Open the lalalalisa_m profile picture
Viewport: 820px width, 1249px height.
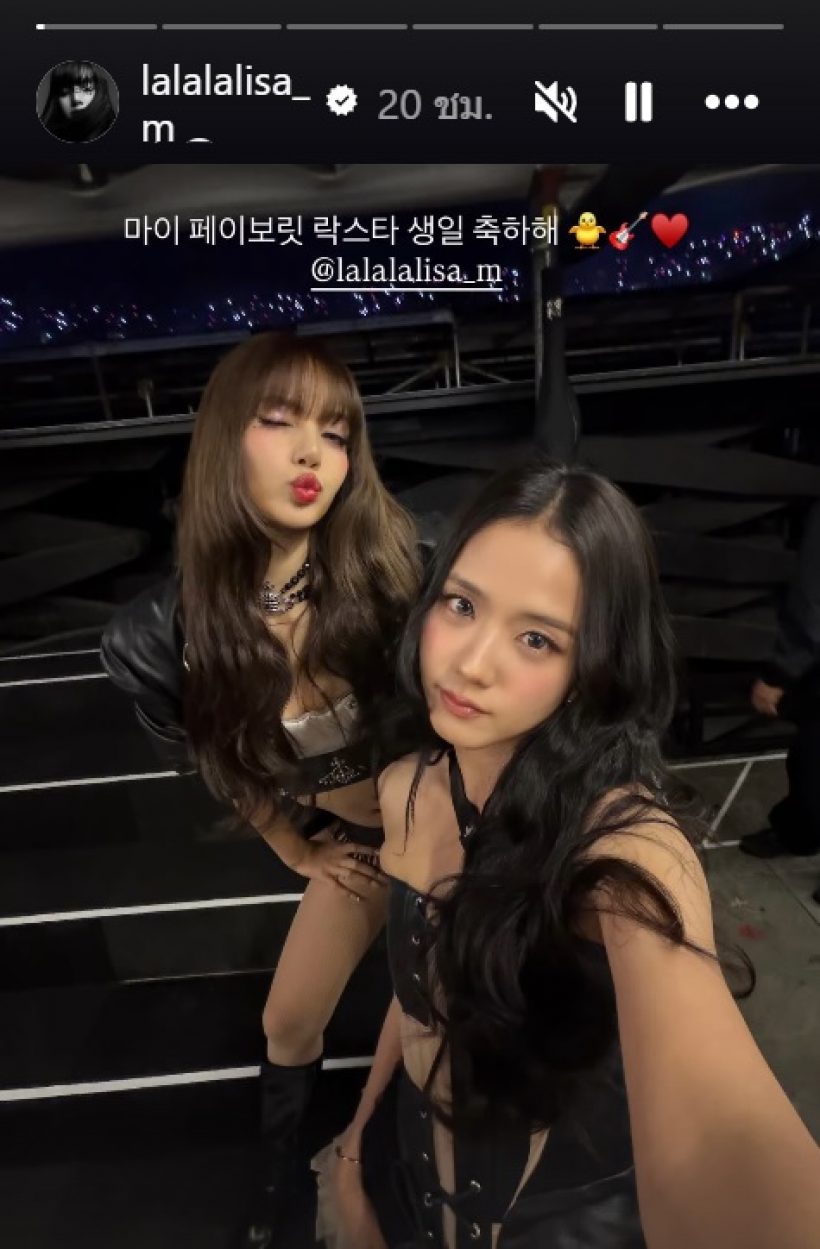(77, 101)
